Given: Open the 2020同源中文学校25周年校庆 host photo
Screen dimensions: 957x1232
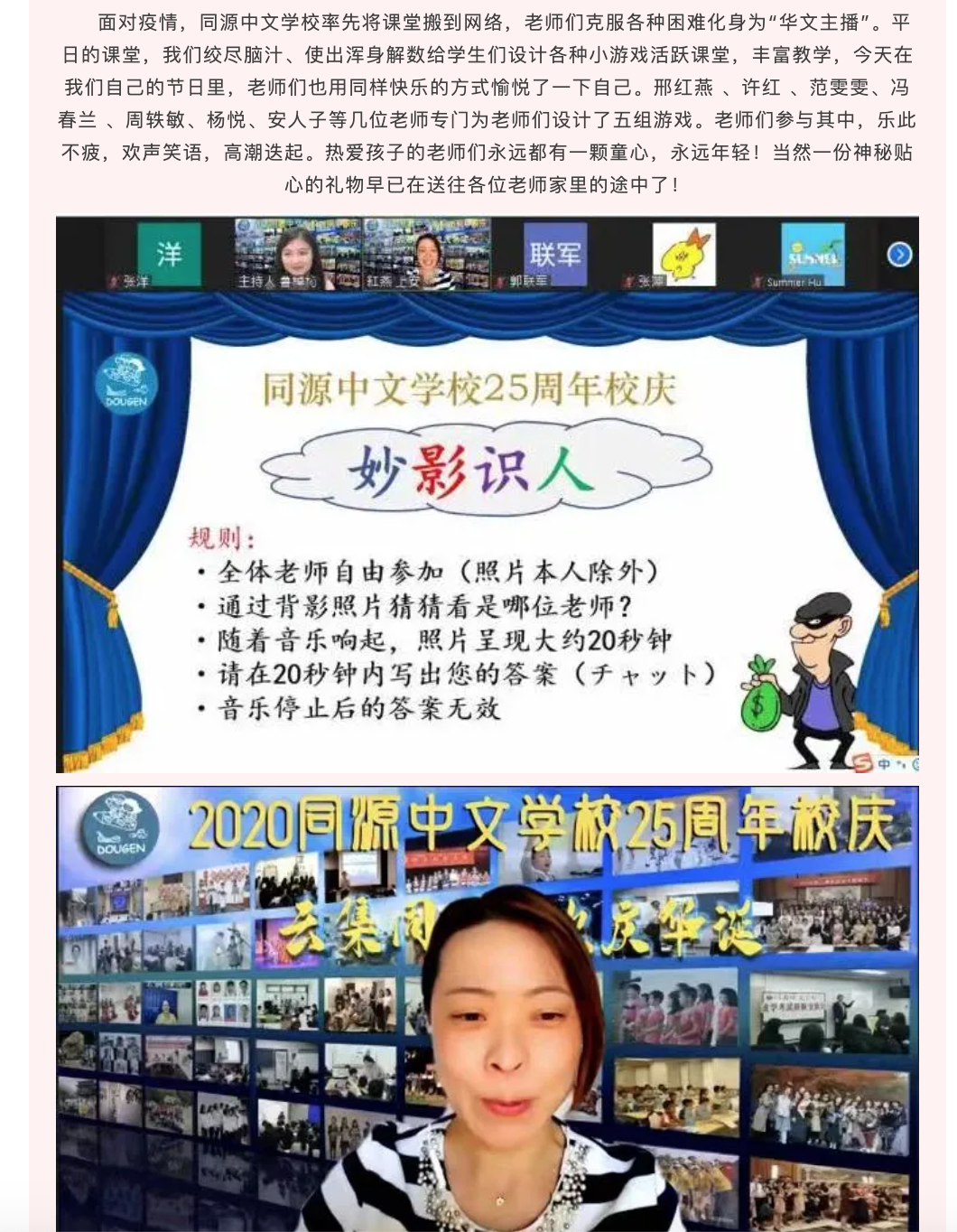Looking at the screenshot, I should point(487,1007).
